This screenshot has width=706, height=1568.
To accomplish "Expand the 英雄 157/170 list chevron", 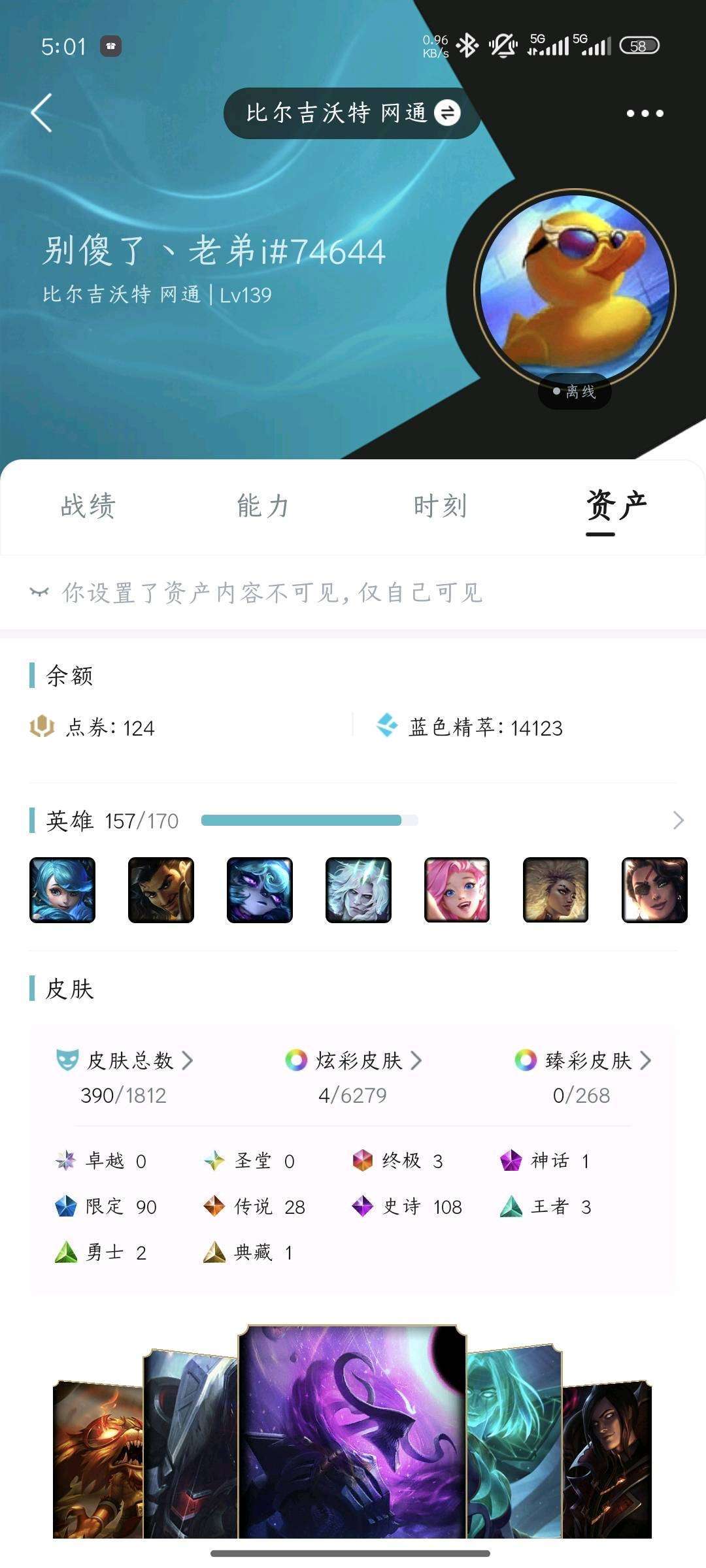I will (678, 821).
